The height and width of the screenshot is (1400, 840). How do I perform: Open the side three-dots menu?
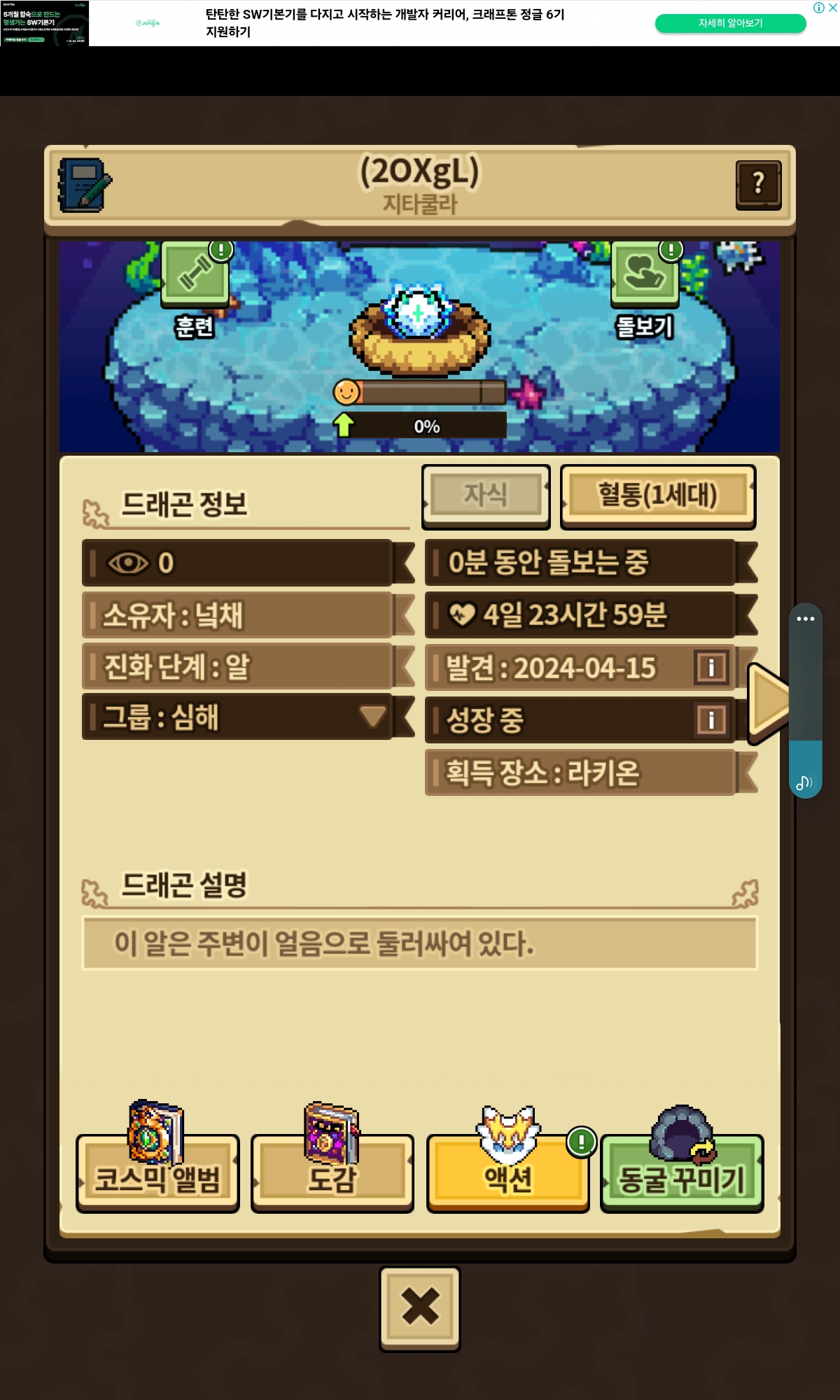[806, 619]
